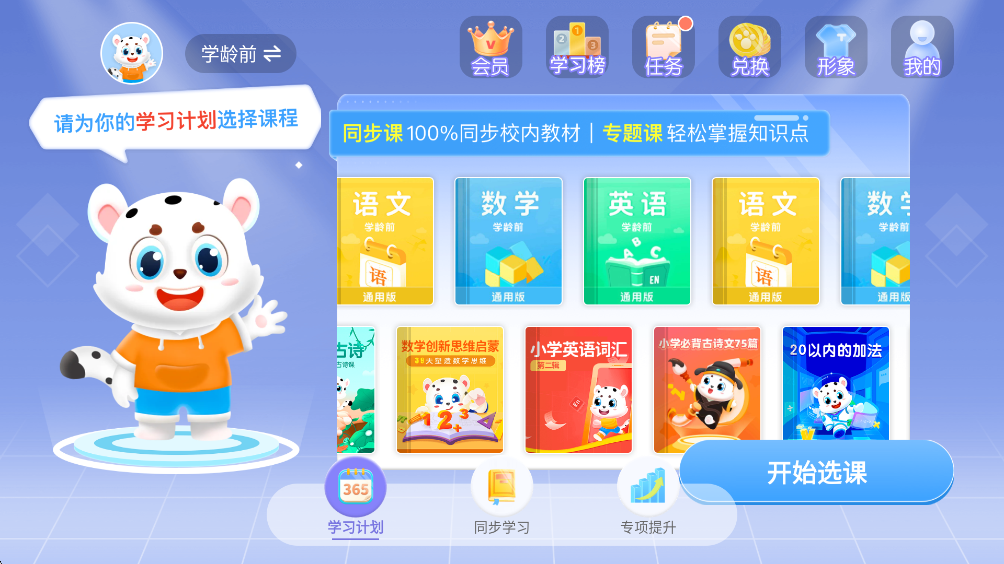Open the 兑换 exchange coins icon
The width and height of the screenshot is (1004, 564).
pyautogui.click(x=749, y=48)
